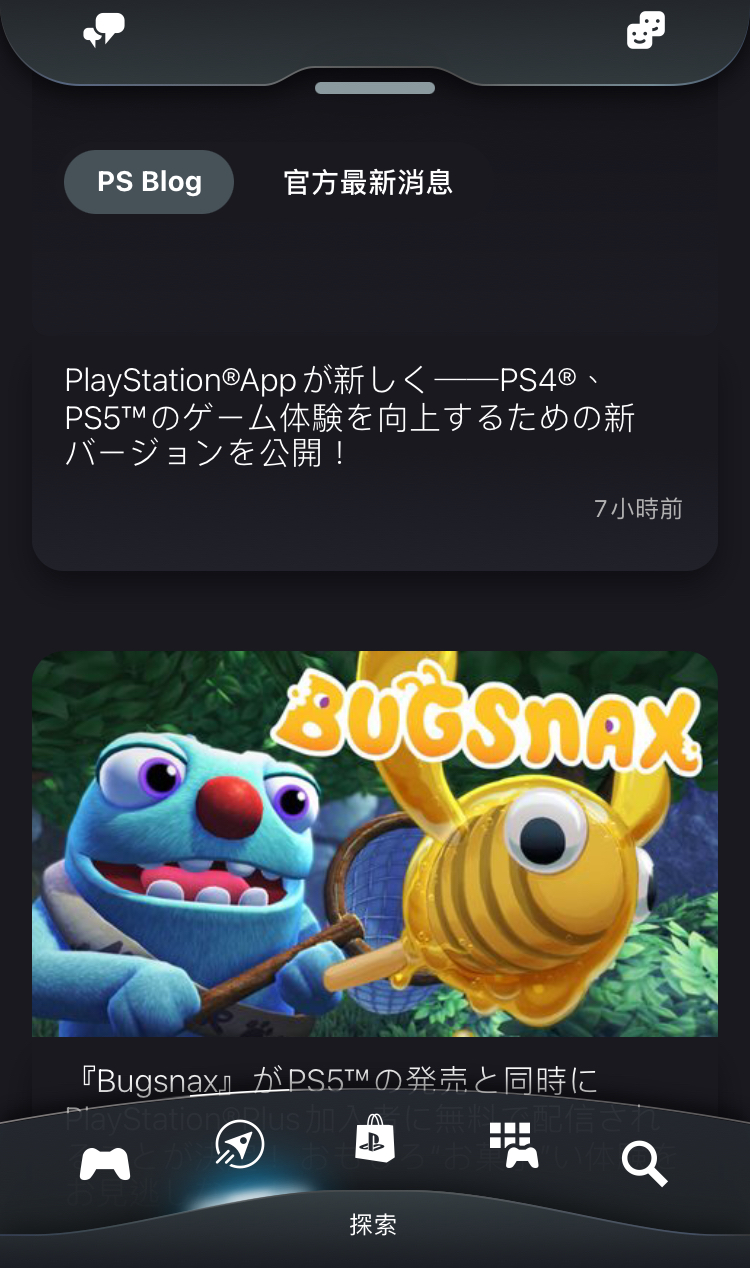
Task: Go to the controller Play tab
Action: click(105, 1164)
